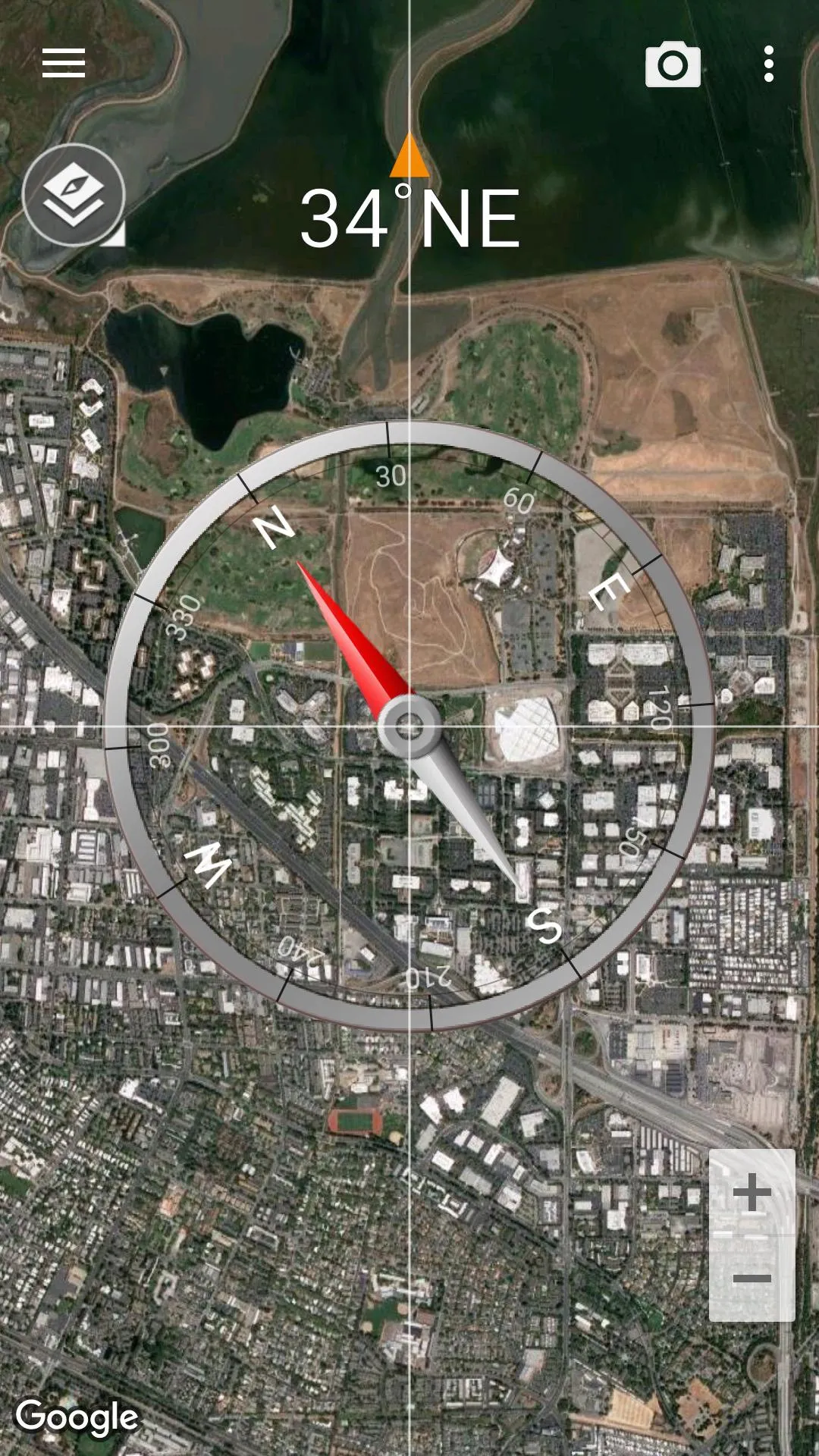
Task: Open the three-dot overflow menu
Action: [x=769, y=64]
